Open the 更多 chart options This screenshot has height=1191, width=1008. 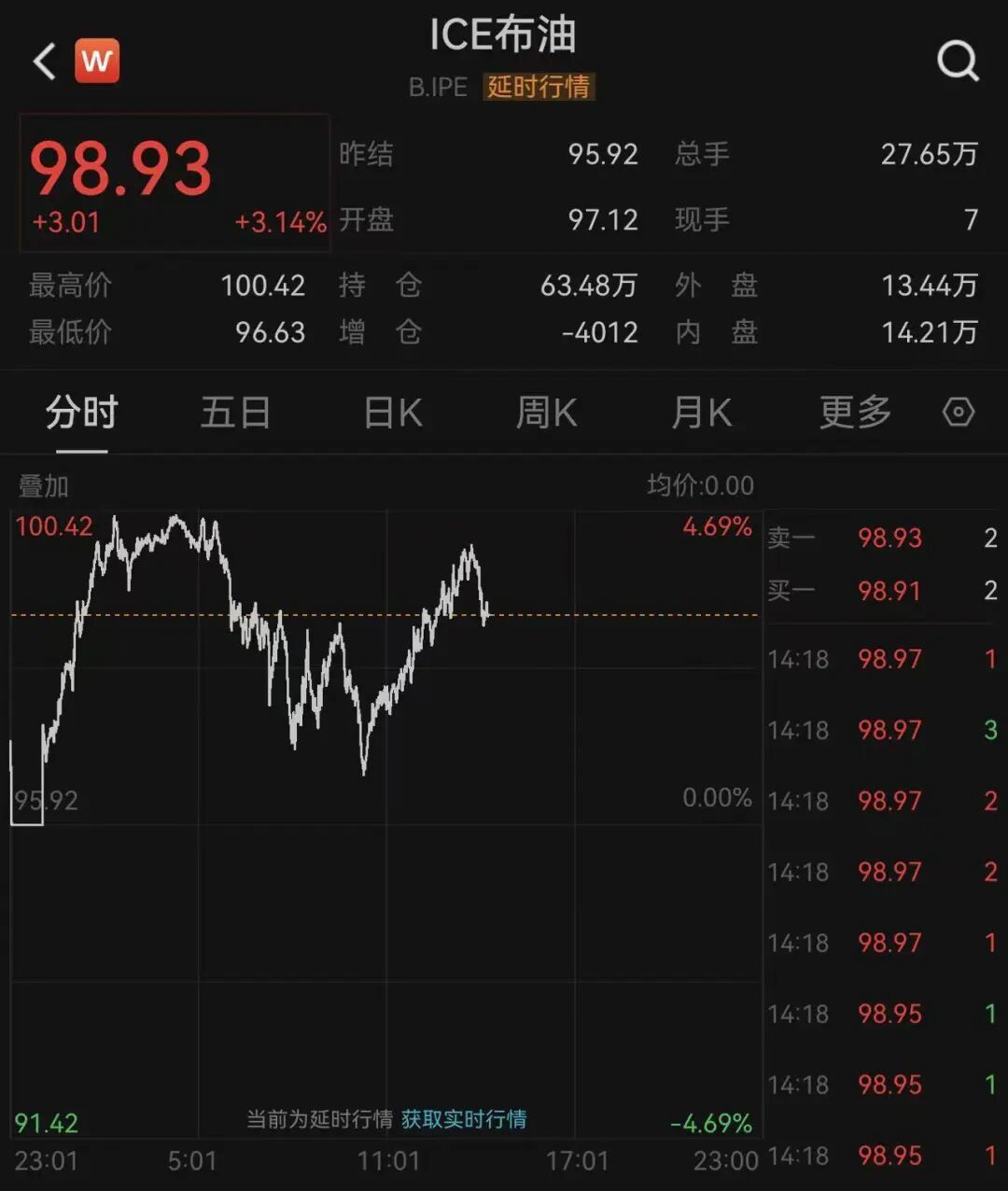[855, 413]
